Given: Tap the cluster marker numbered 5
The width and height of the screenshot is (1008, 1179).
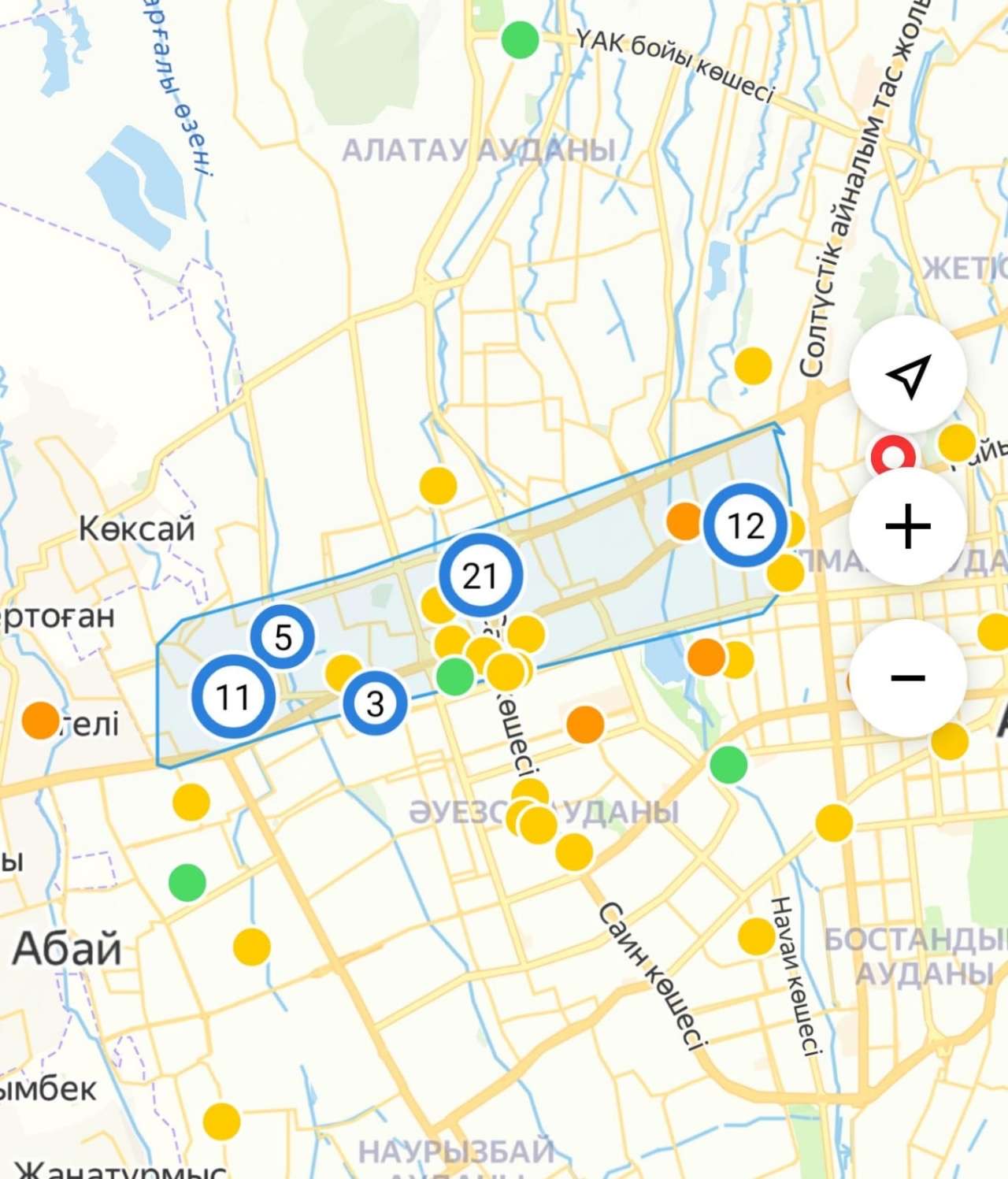Looking at the screenshot, I should 283,636.
